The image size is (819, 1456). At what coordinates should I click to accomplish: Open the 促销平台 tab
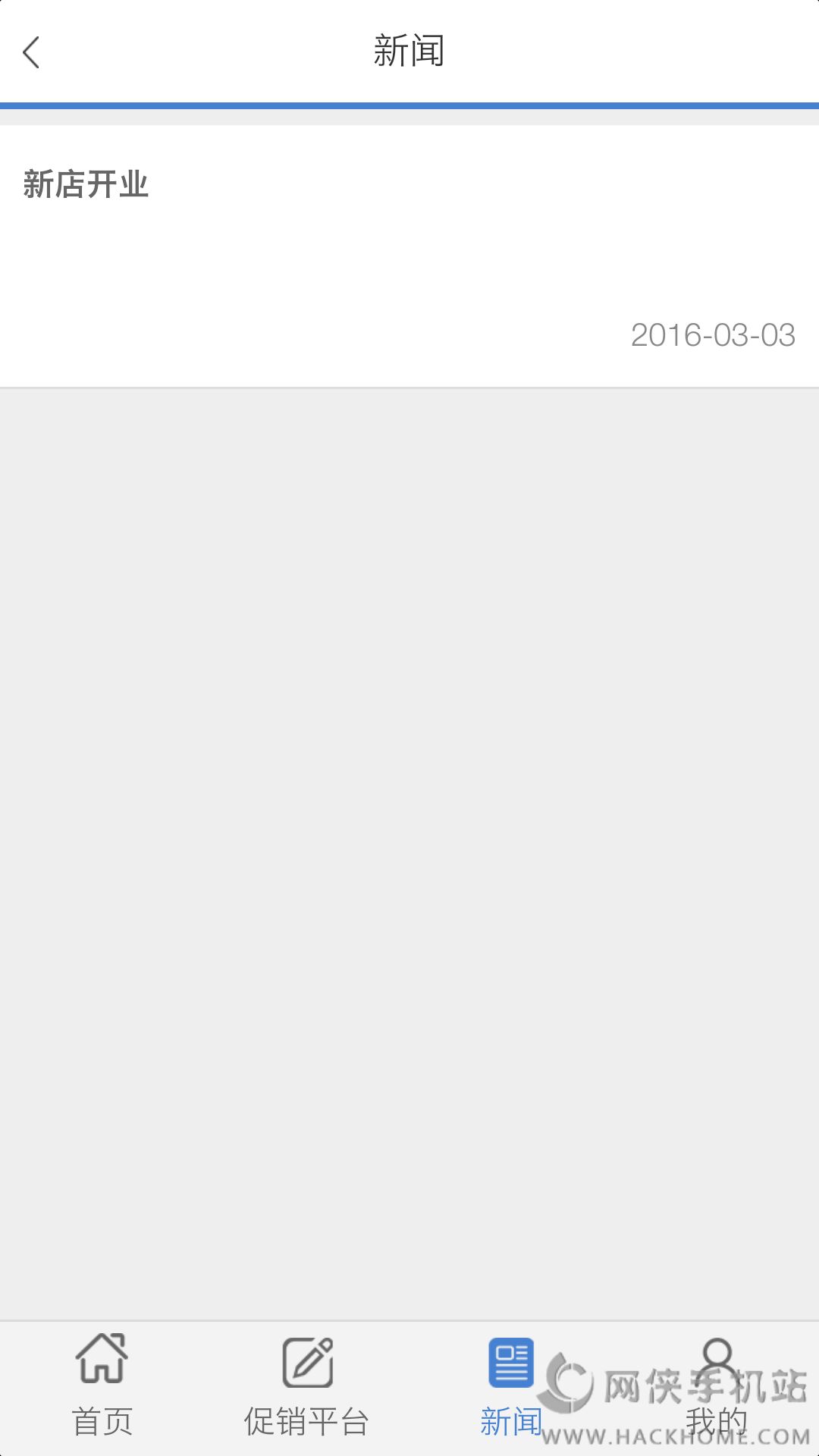(x=307, y=1386)
